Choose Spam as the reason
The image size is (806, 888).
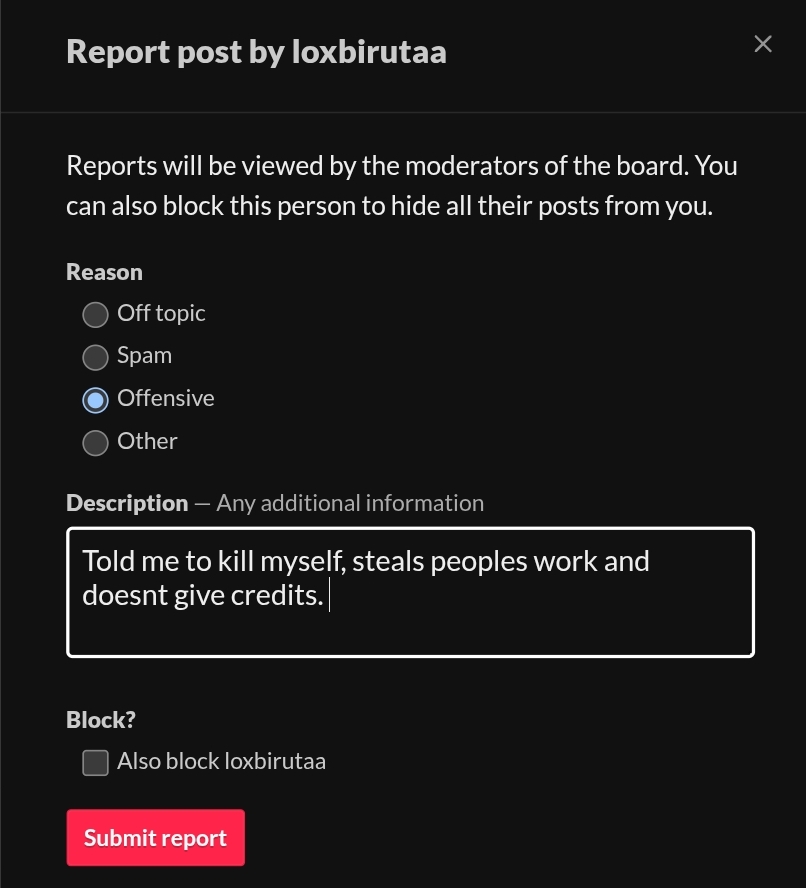coord(95,357)
